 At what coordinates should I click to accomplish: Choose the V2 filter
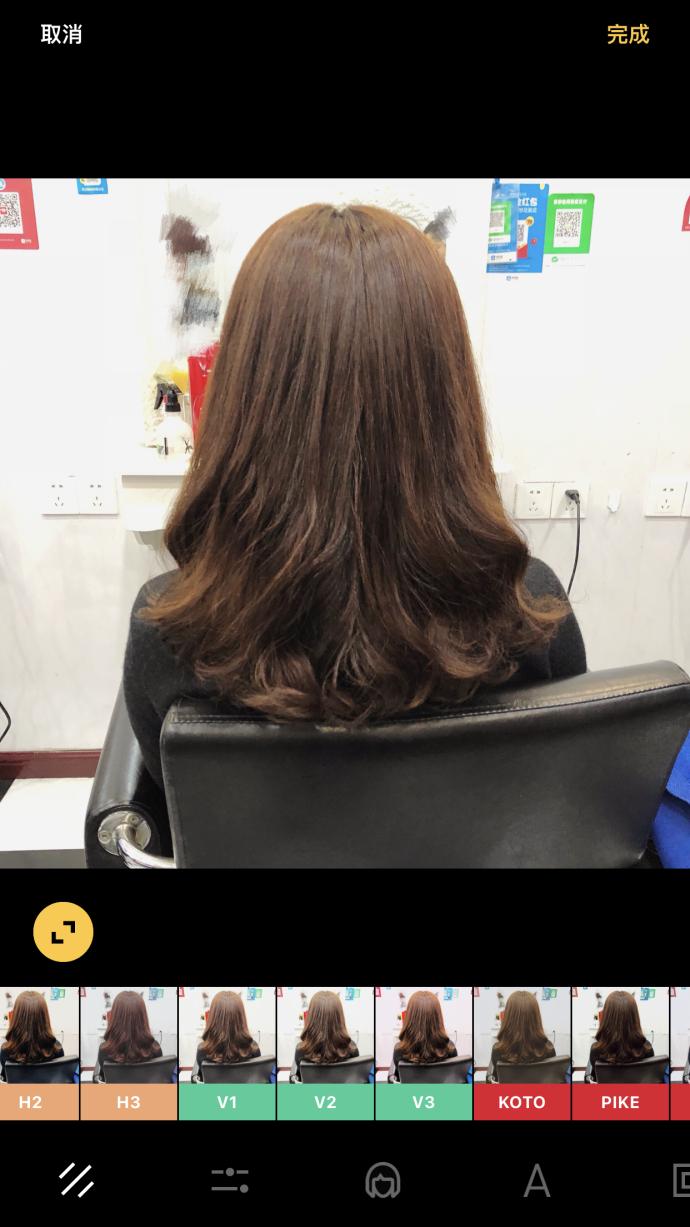325,1052
